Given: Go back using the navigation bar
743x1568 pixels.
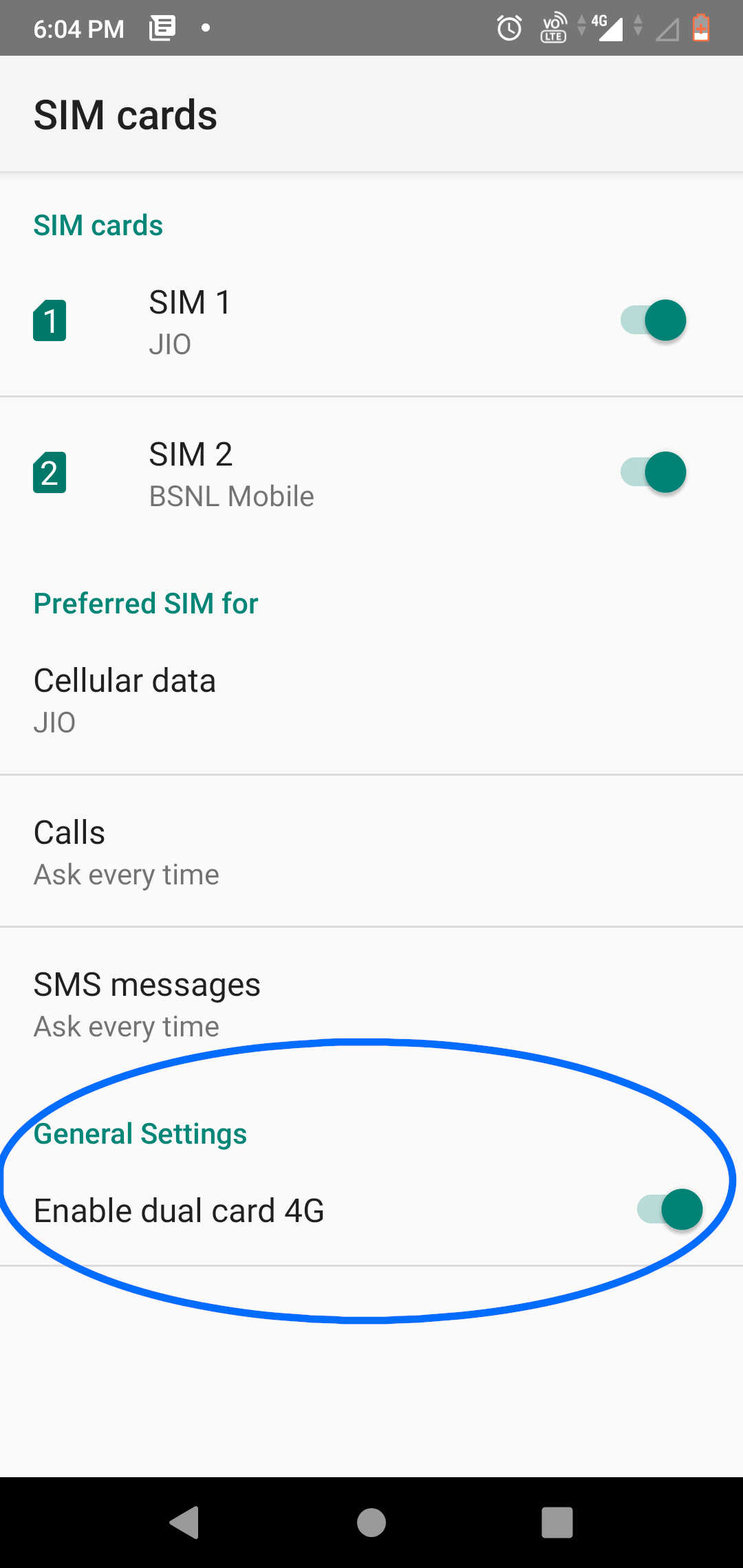Looking at the screenshot, I should (184, 1522).
